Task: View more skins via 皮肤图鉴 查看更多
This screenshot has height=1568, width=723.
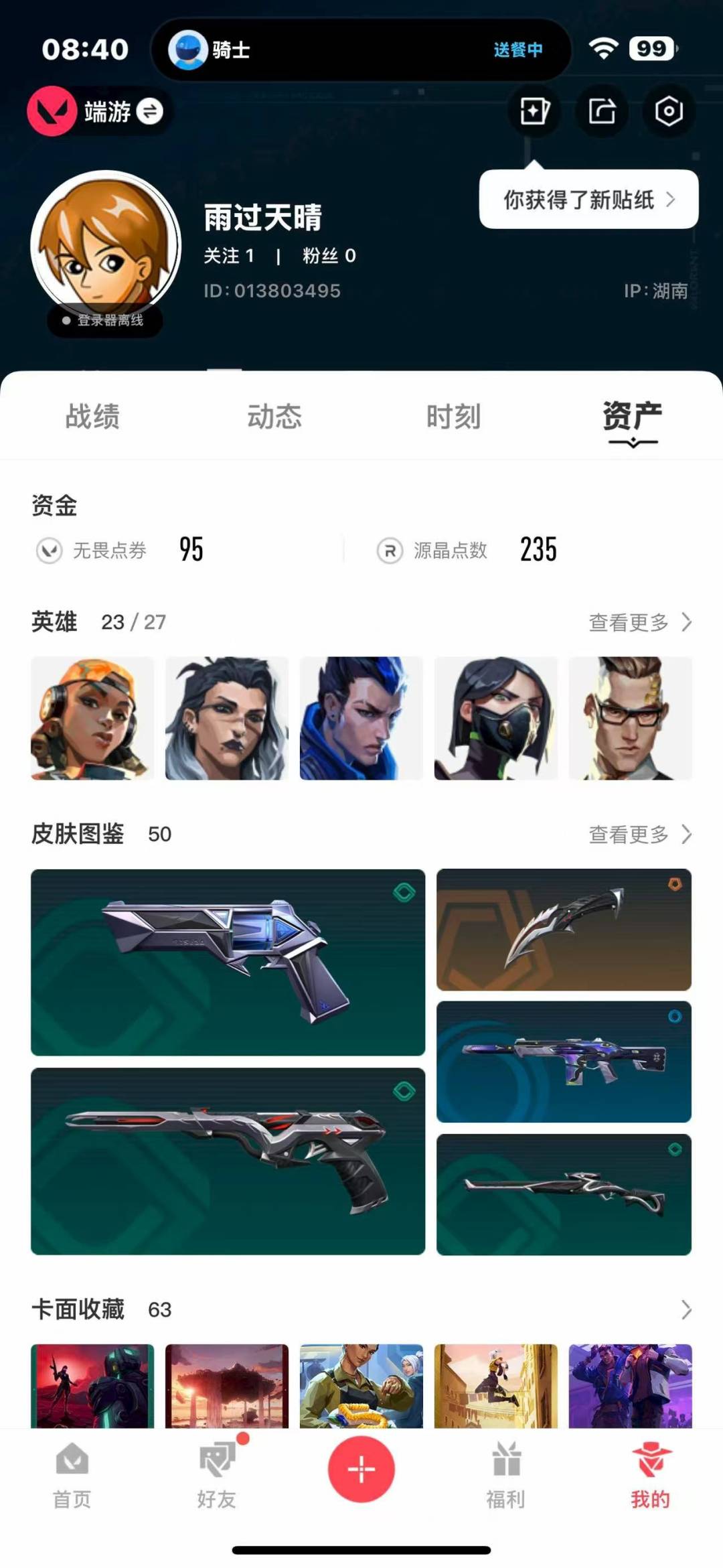Action: (640, 835)
